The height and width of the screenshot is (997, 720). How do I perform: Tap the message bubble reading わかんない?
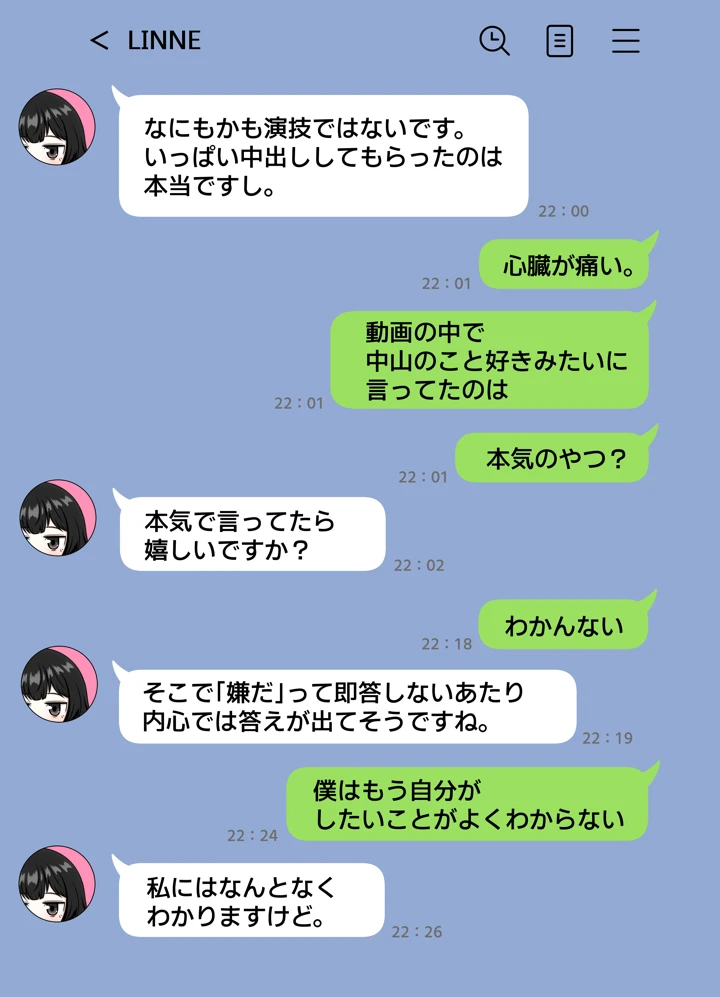[x=564, y=623]
